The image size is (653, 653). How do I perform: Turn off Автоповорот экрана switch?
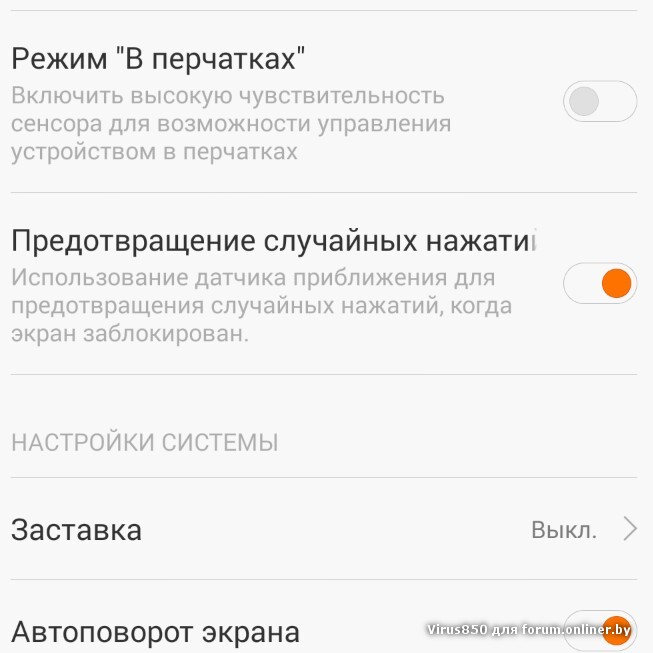(x=600, y=625)
